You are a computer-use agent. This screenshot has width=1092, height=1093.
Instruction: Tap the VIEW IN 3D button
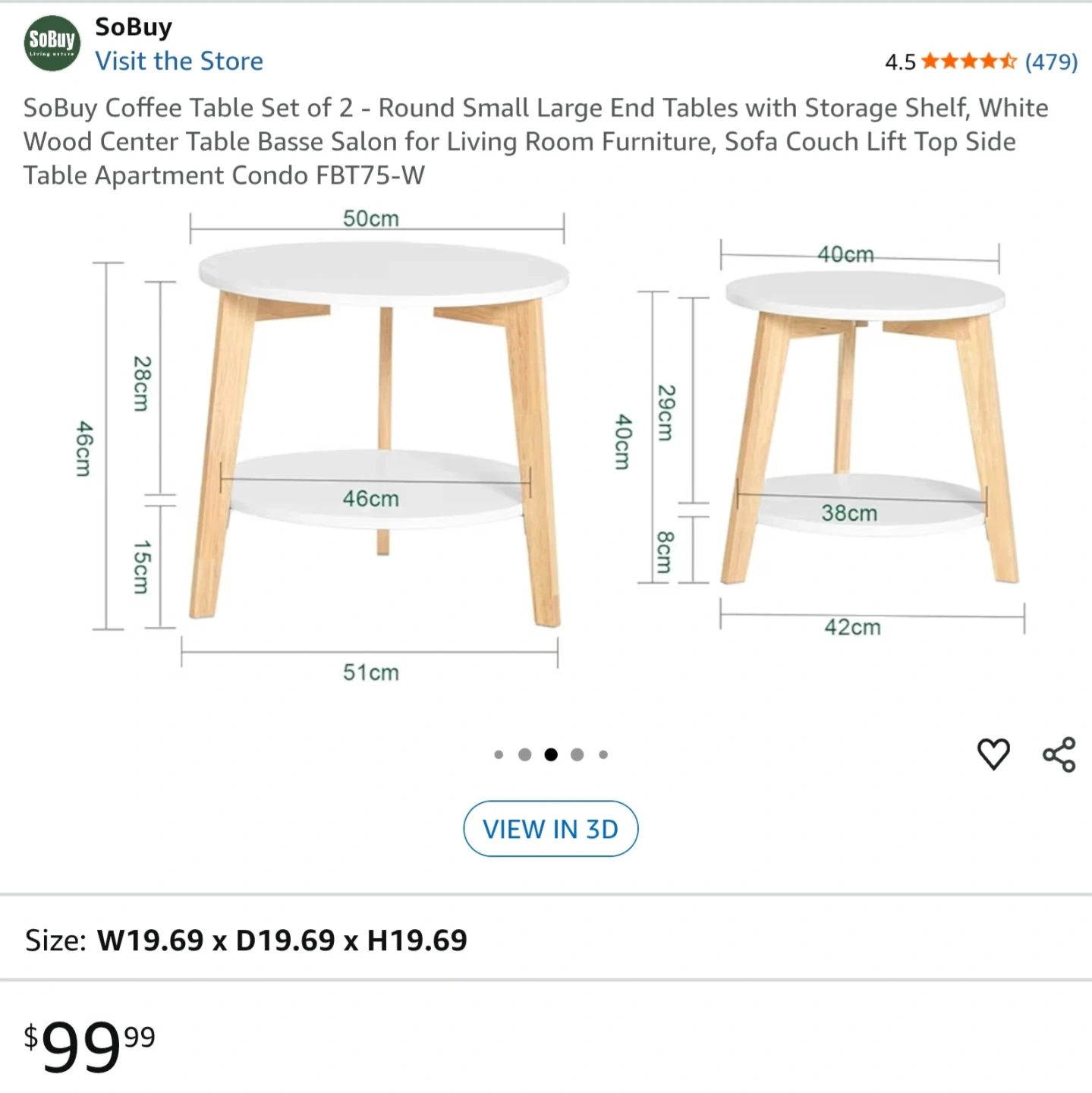(x=550, y=829)
